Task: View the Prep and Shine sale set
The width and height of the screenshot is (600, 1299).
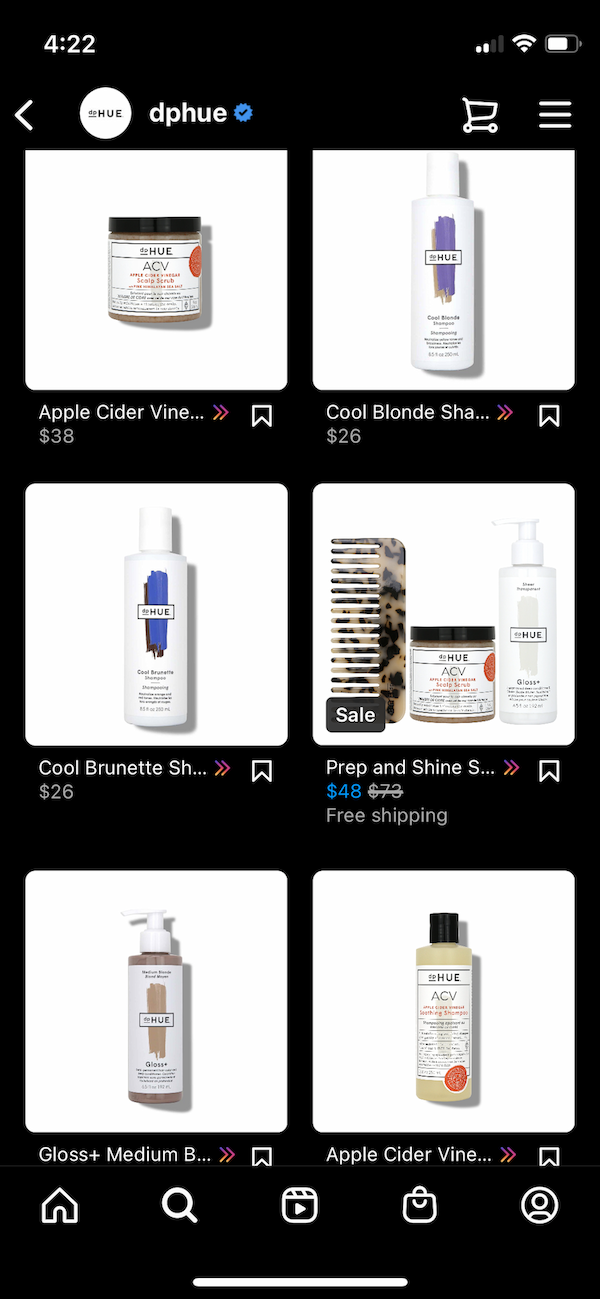Action: click(x=444, y=615)
